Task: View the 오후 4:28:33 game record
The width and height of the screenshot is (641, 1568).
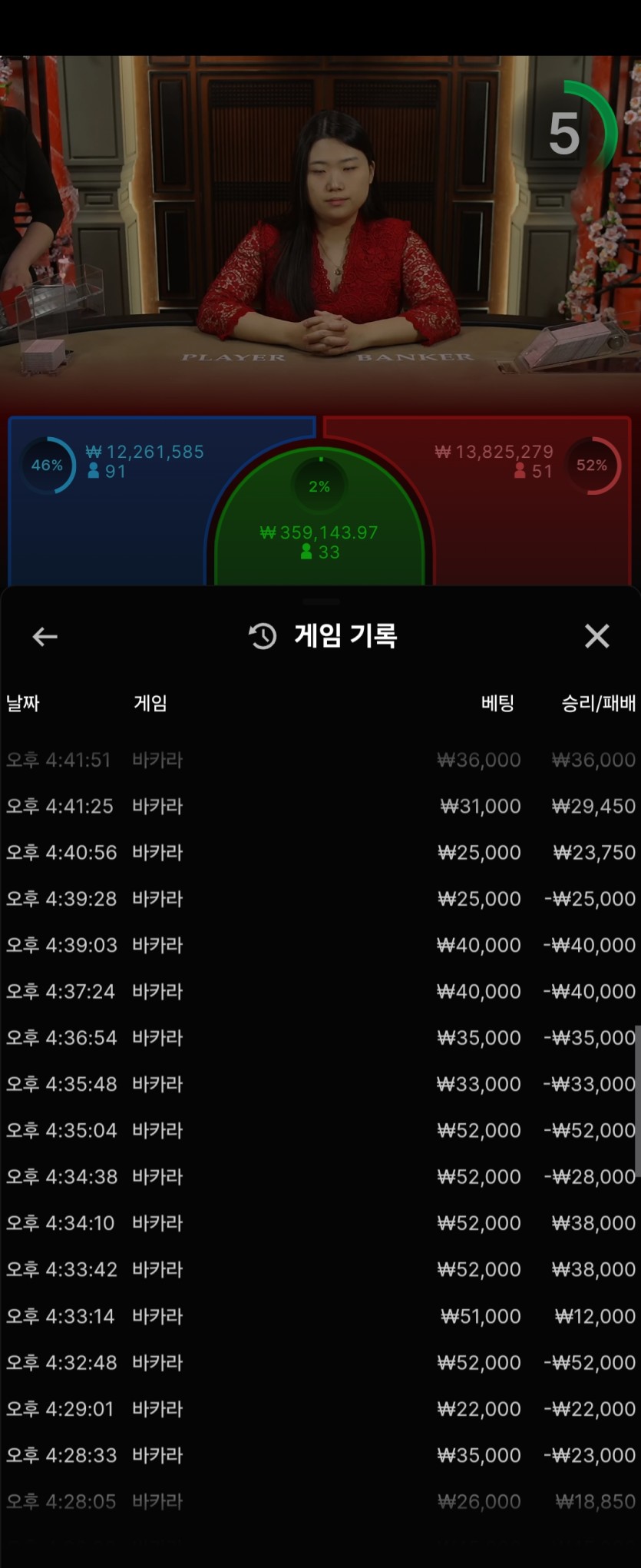Action: pyautogui.click(x=320, y=1455)
